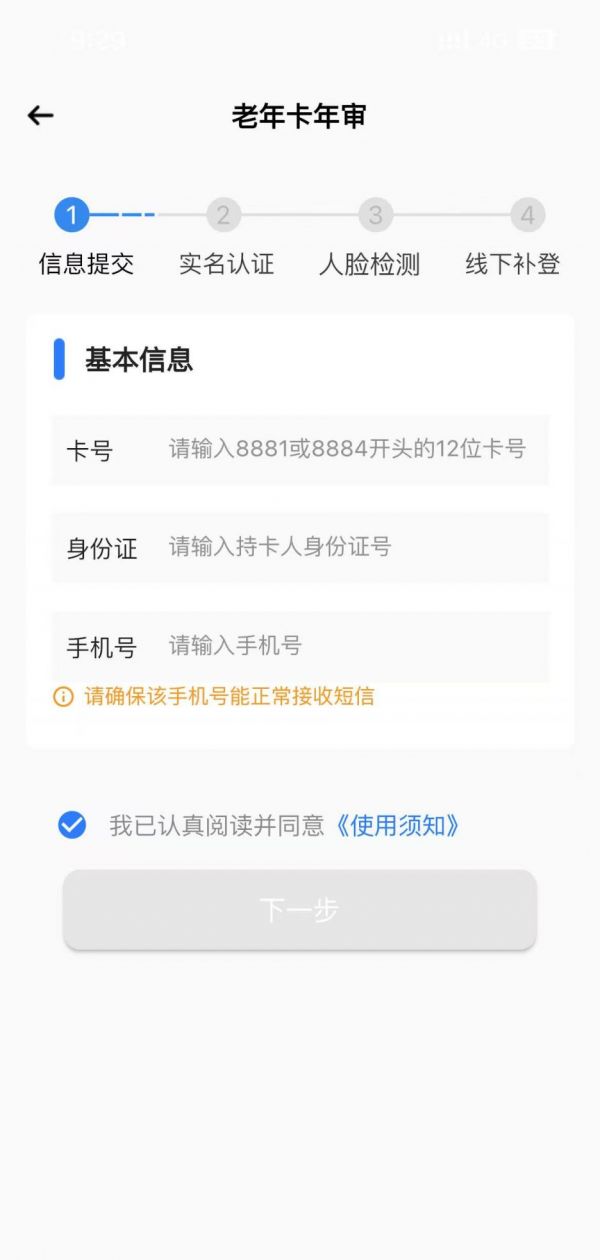Open the 《使用须知》 link

click(x=396, y=826)
